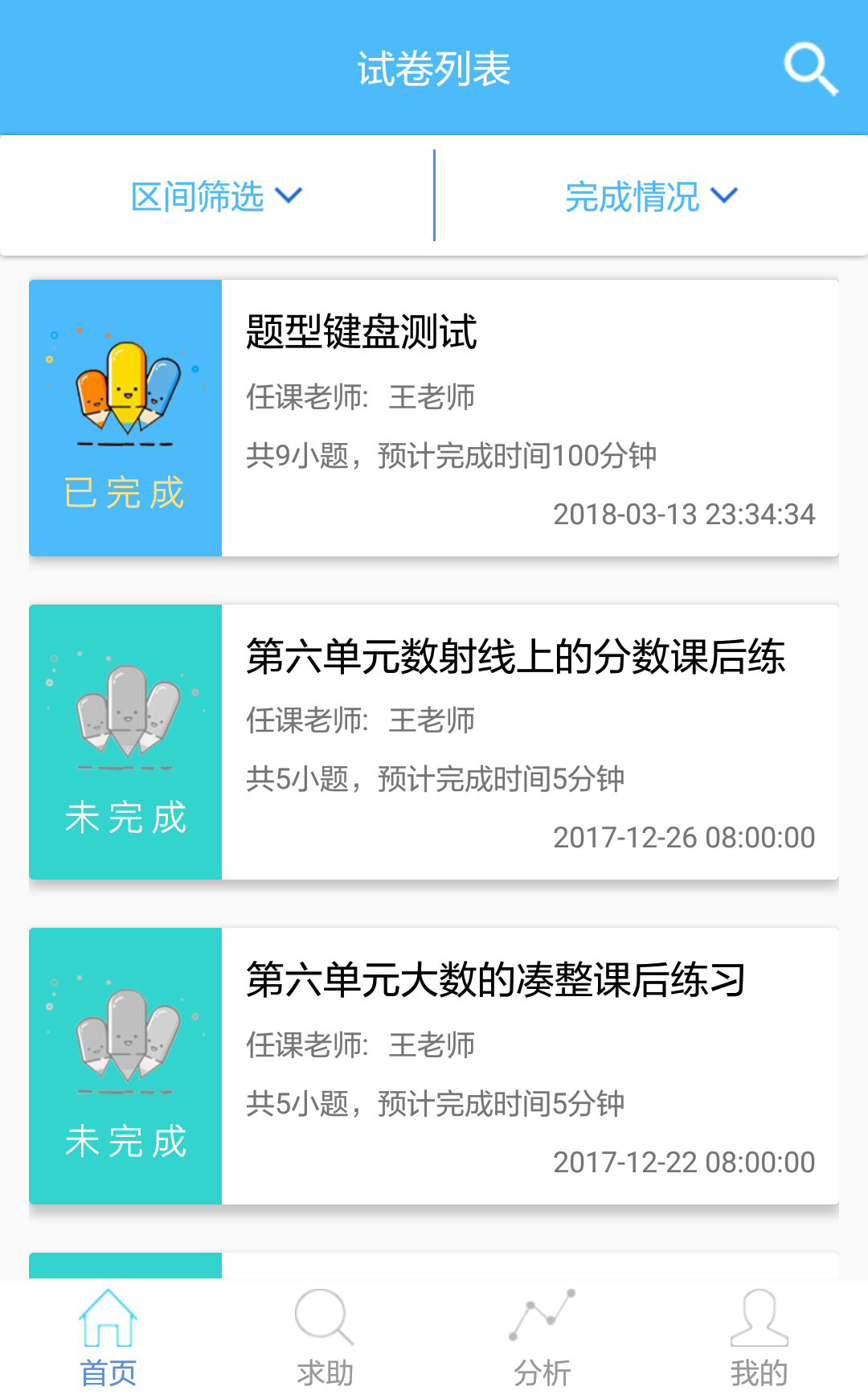Toggle the 已完成 status label on first card
This screenshot has height=1399, width=868.
click(x=126, y=496)
